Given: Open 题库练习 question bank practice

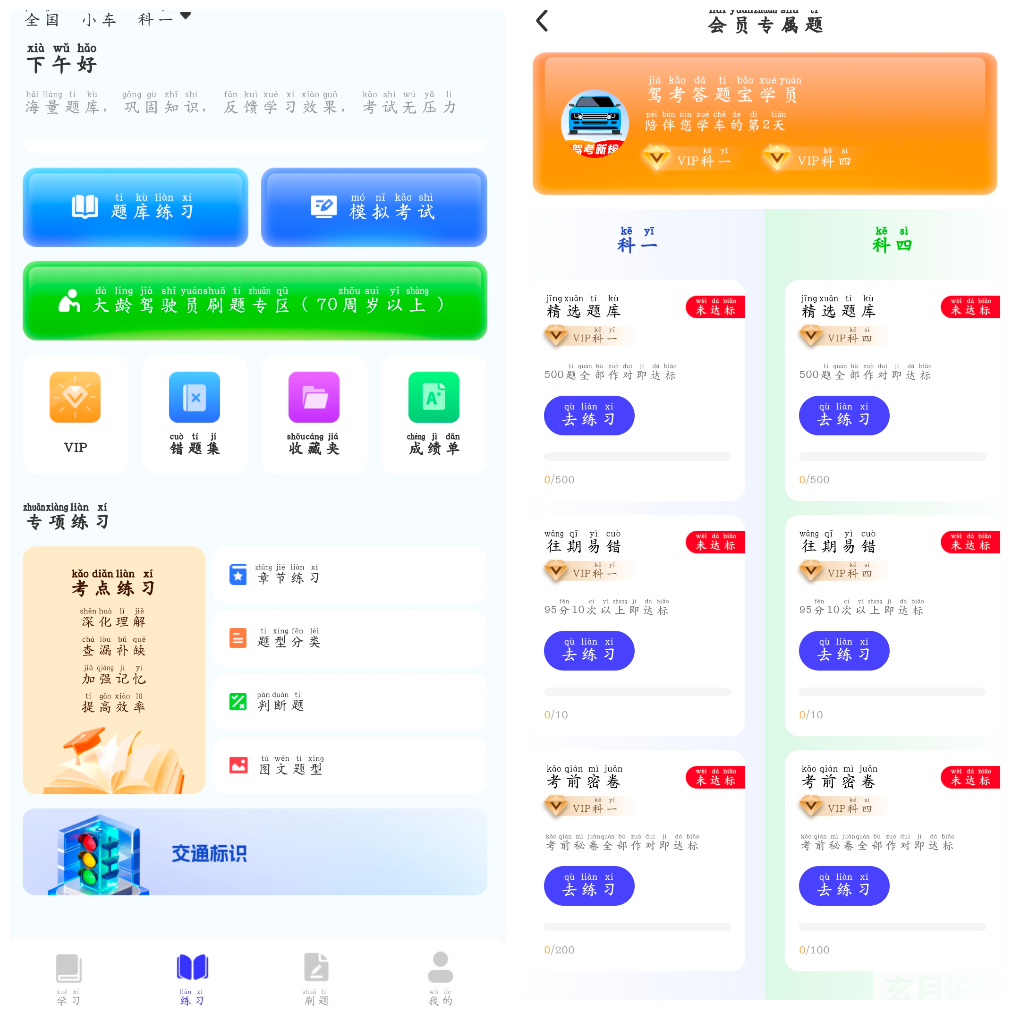Looking at the screenshot, I should (135, 208).
